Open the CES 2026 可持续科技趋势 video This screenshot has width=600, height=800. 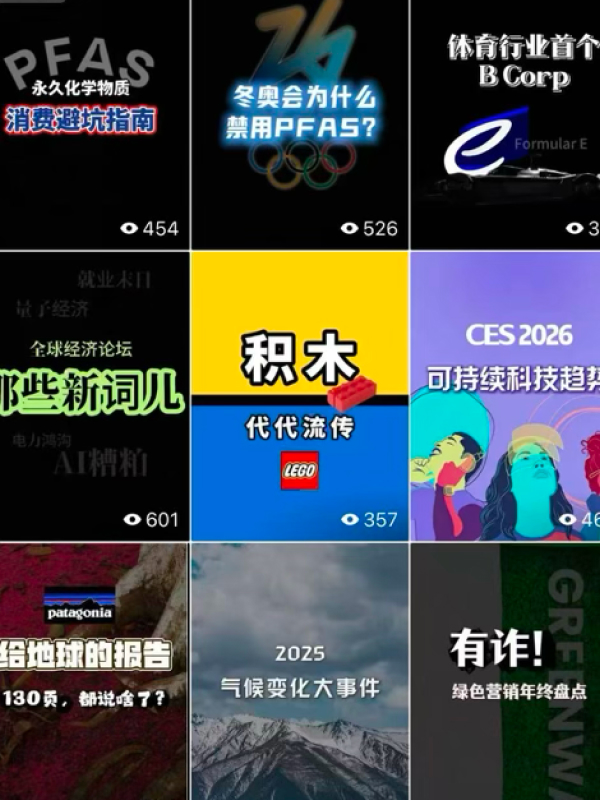506,395
